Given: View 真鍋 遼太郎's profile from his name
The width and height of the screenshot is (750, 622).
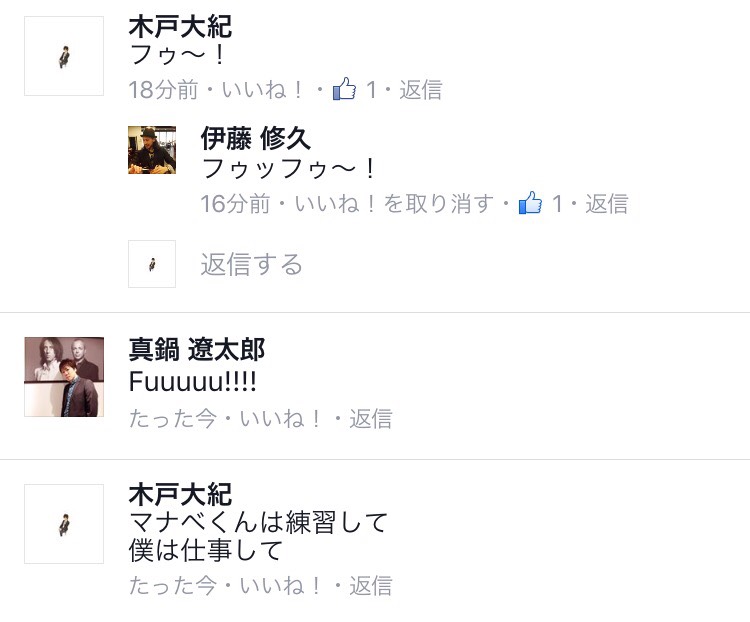Looking at the screenshot, I should (197, 349).
